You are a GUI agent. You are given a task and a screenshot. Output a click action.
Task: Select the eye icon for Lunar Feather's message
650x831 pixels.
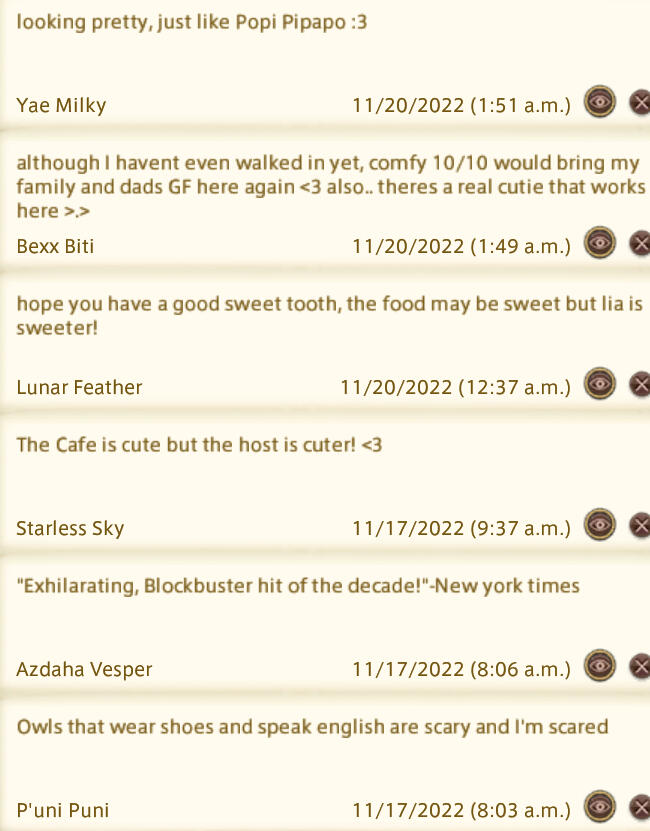pos(599,384)
